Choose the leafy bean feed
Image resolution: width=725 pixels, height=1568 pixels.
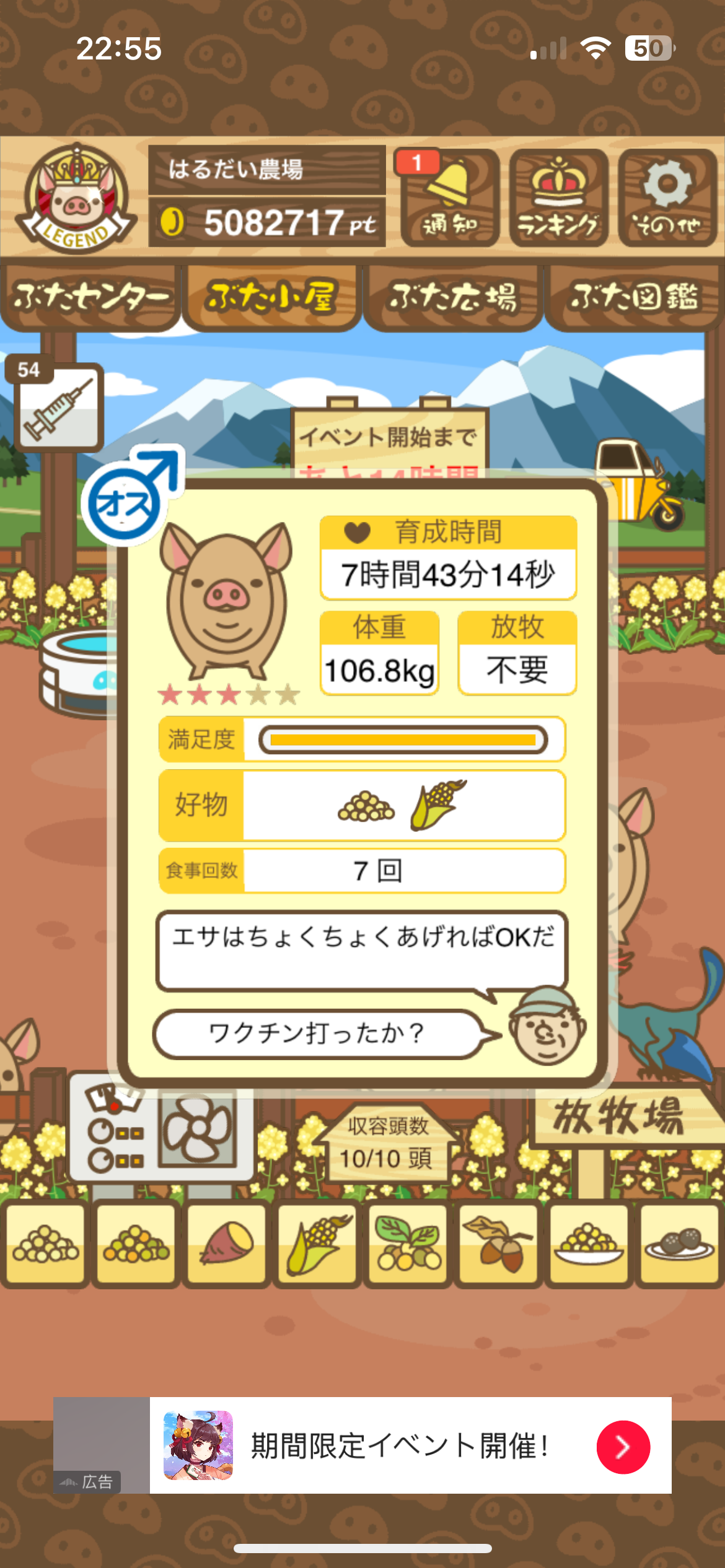[408, 1243]
